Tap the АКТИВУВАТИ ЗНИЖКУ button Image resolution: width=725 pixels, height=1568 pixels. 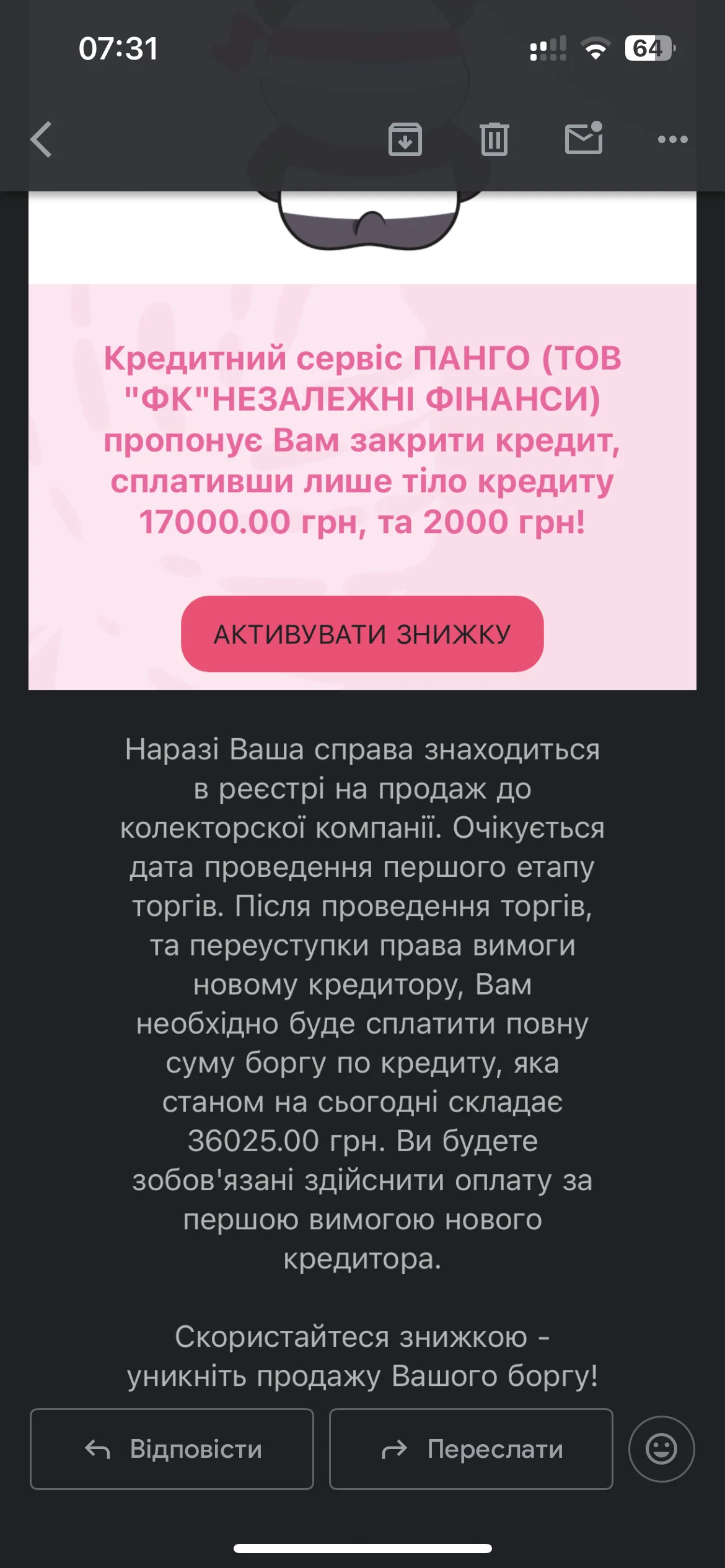coord(362,634)
